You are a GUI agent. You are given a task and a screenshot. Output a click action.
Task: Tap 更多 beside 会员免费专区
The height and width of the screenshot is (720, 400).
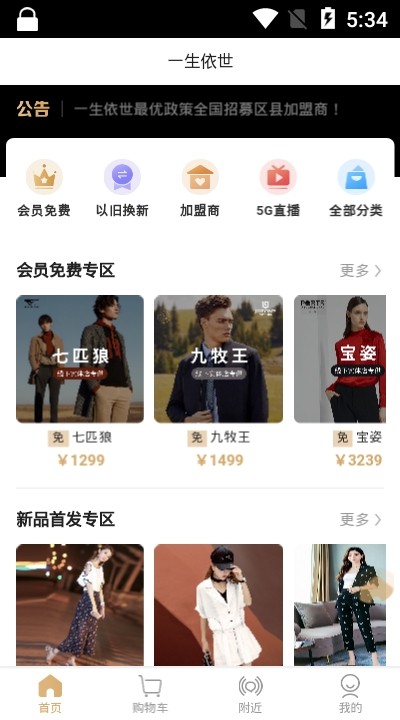[x=361, y=270]
